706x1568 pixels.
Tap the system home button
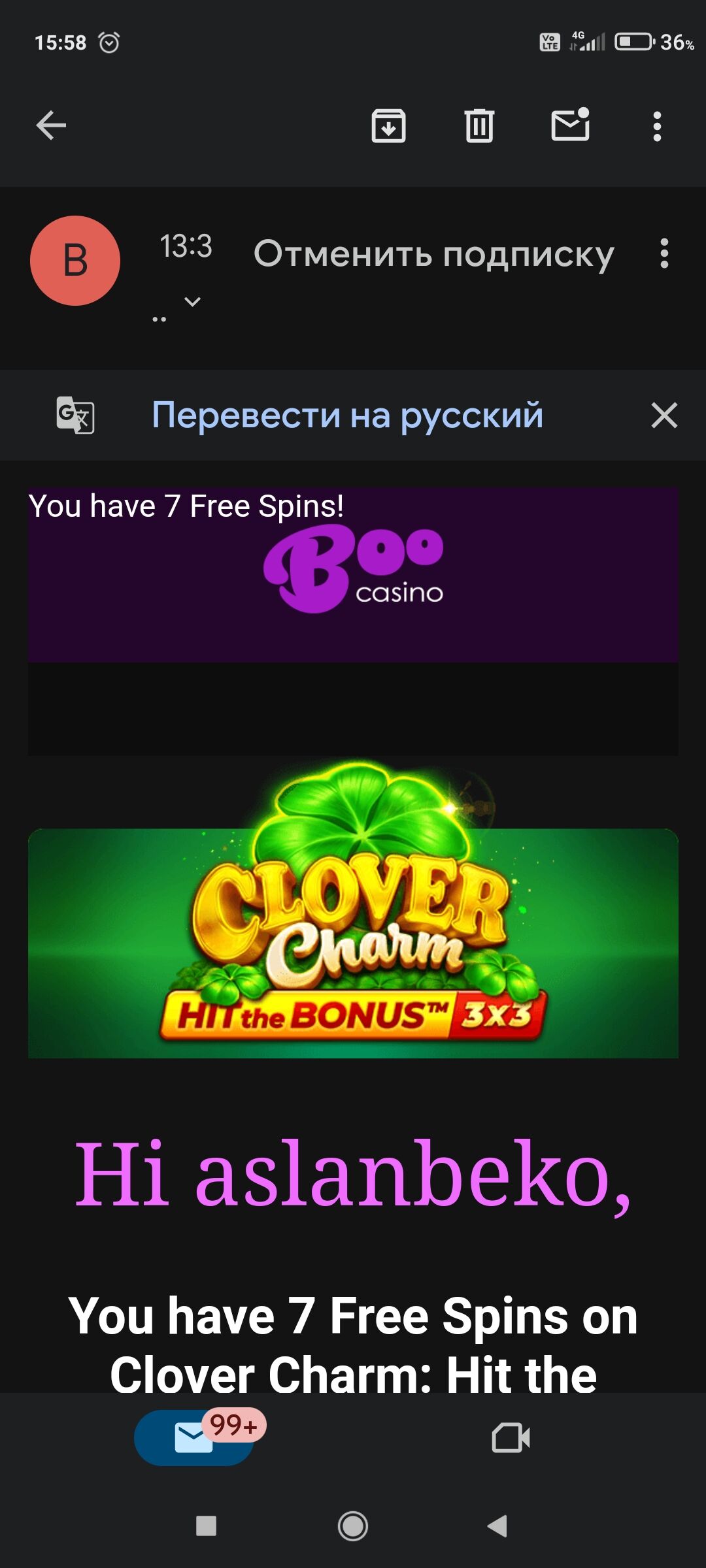pyautogui.click(x=353, y=1526)
